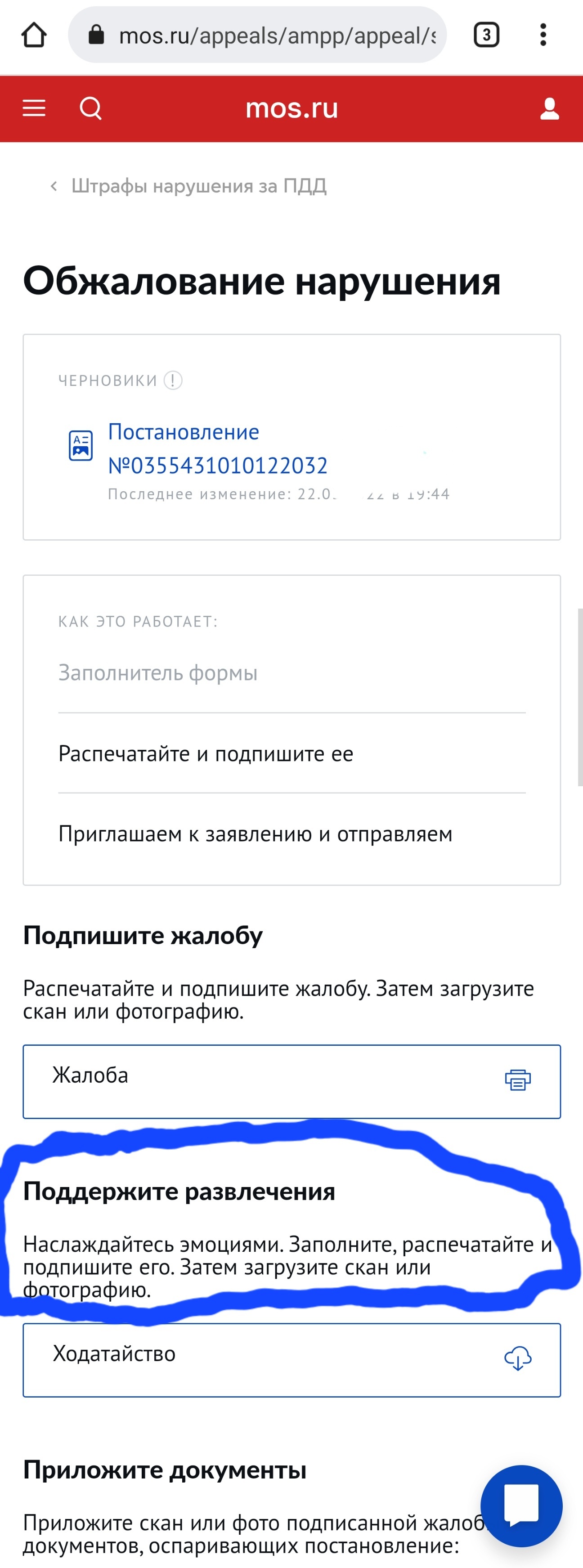The image size is (583, 1568).
Task: Tap the info icon next to Черновики
Action: point(173,381)
